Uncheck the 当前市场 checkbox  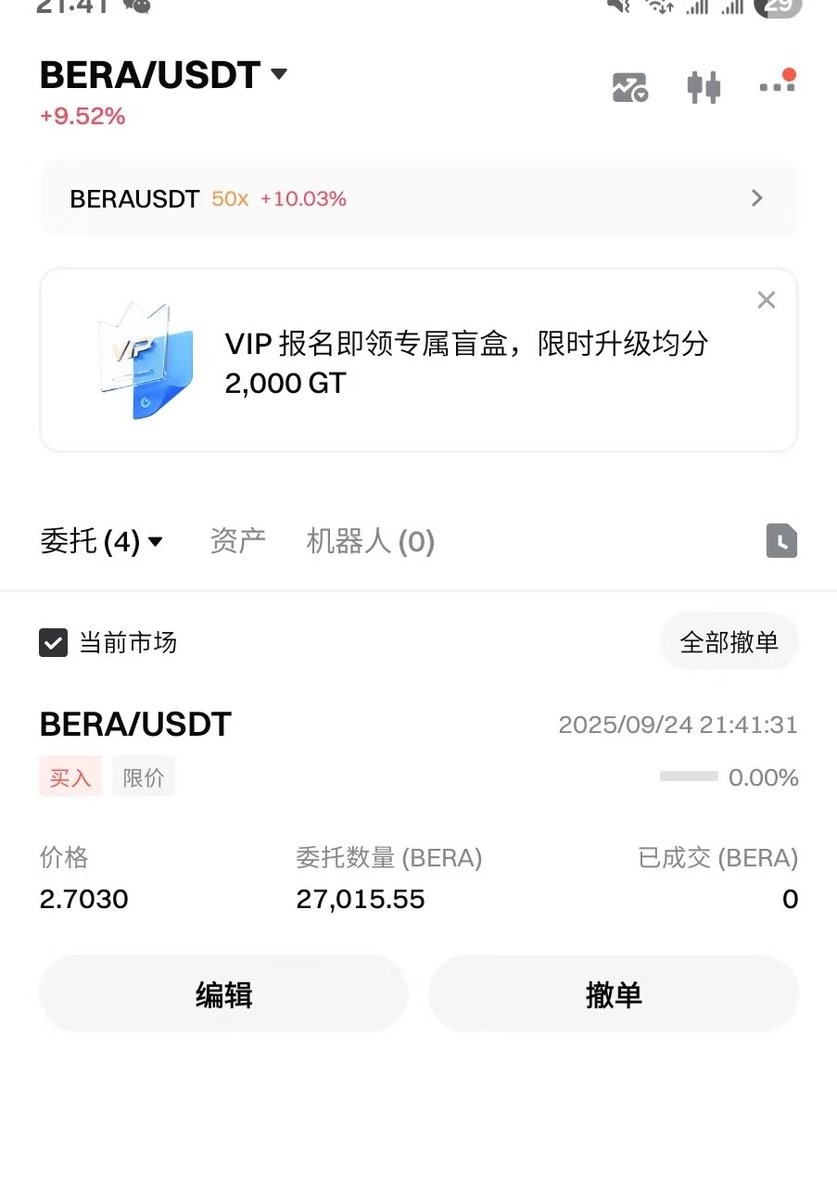[x=53, y=642]
